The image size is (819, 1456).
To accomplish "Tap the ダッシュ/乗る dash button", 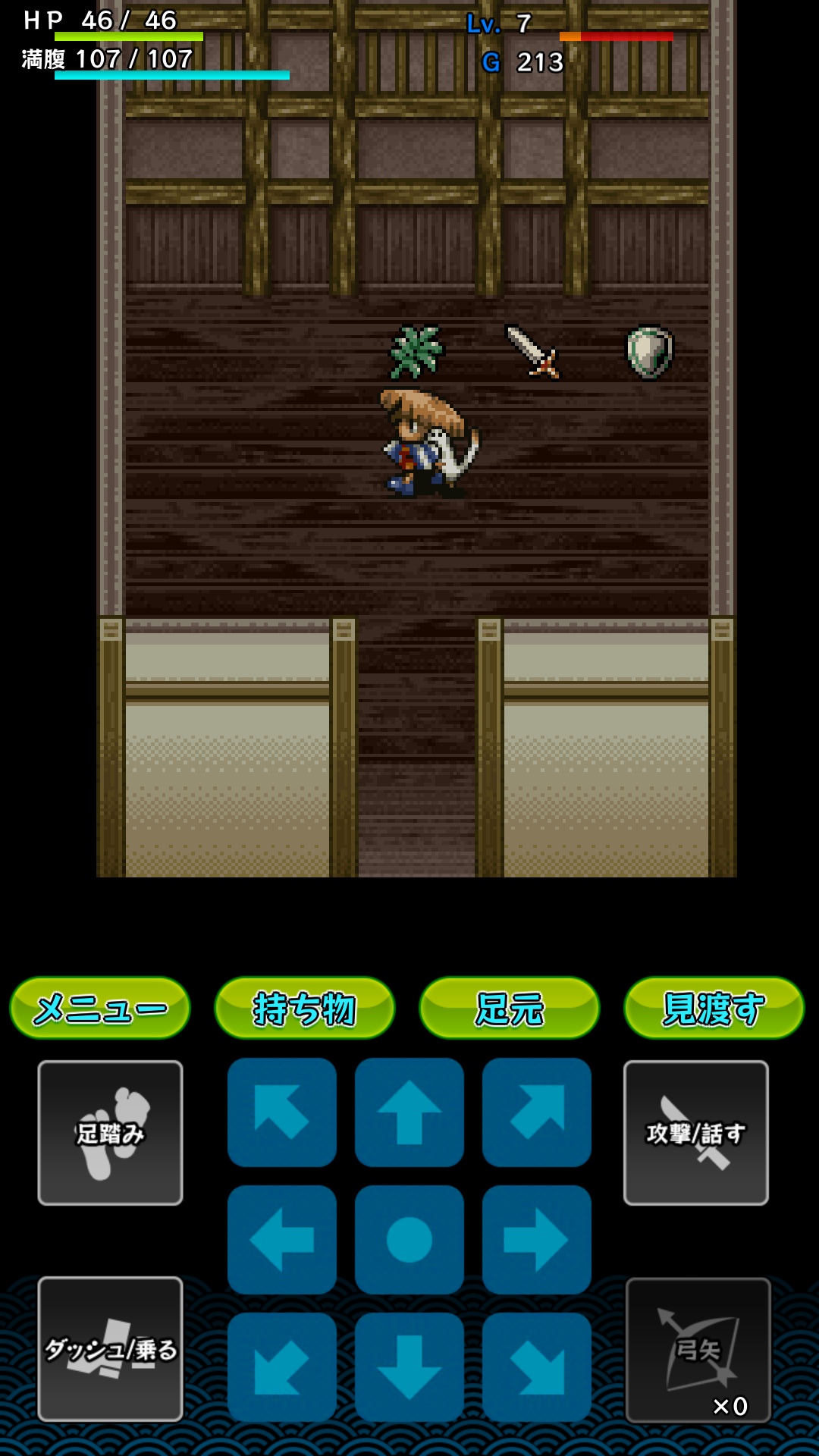I will [x=111, y=1349].
